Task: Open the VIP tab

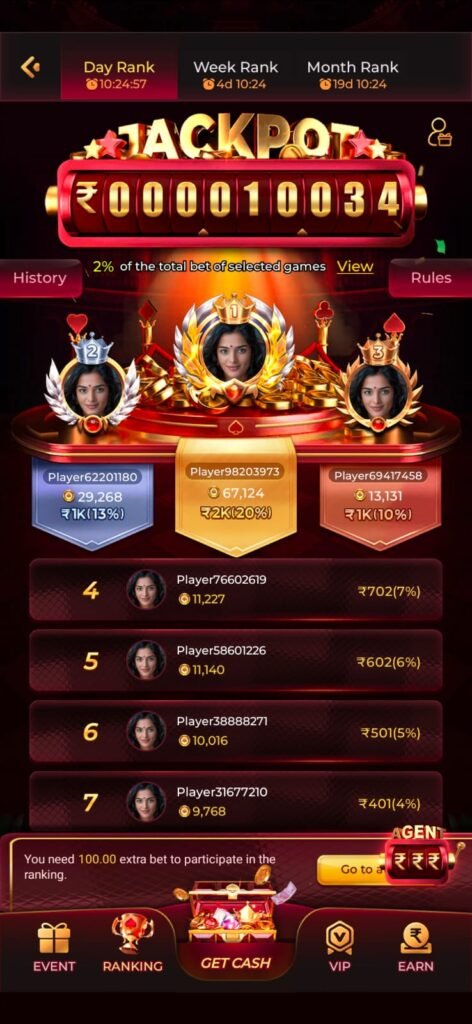Action: coord(339,946)
